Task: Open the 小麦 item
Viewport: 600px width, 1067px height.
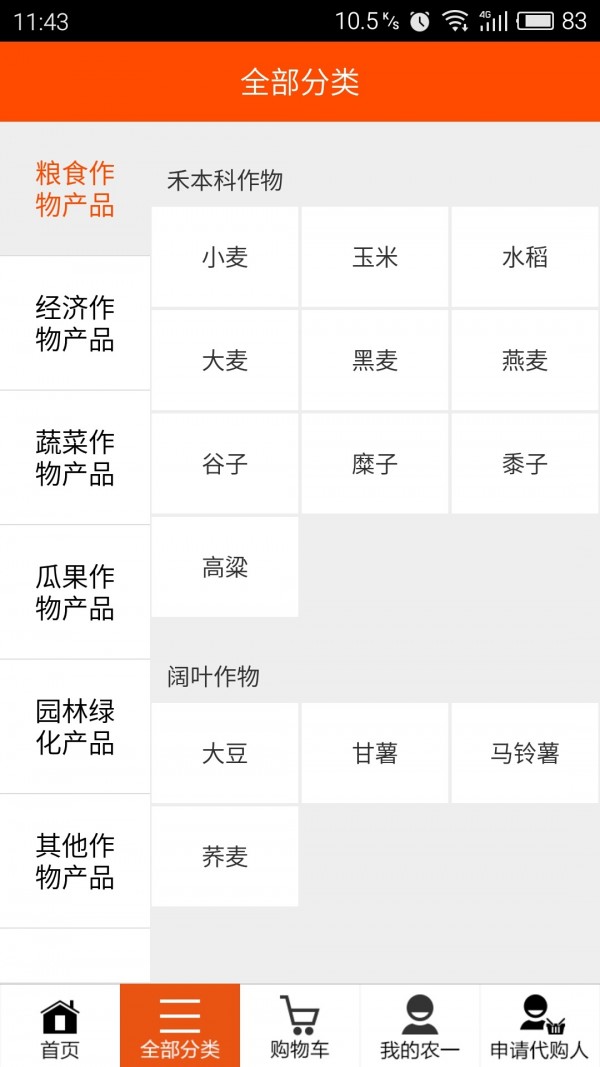Action: click(x=225, y=257)
